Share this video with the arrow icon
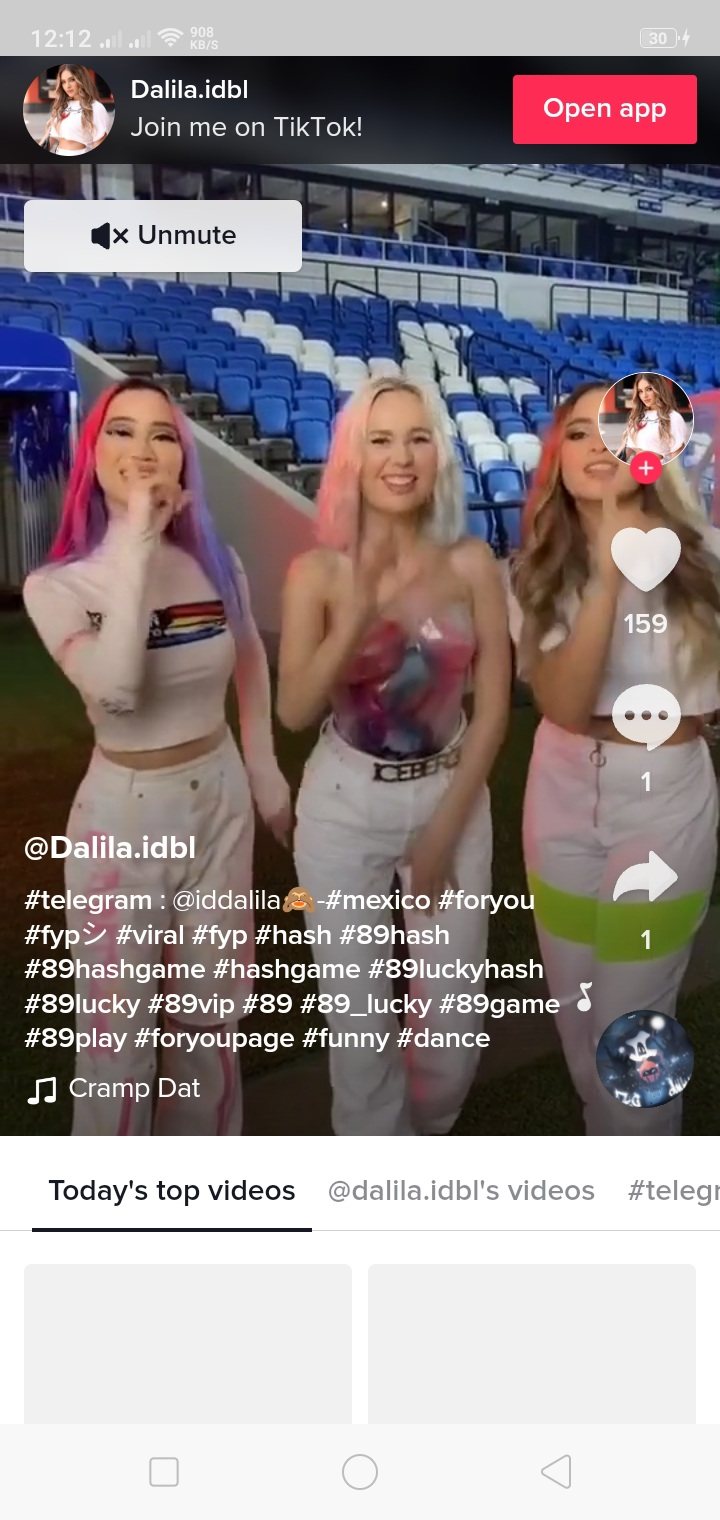This screenshot has width=720, height=1520. point(645,877)
